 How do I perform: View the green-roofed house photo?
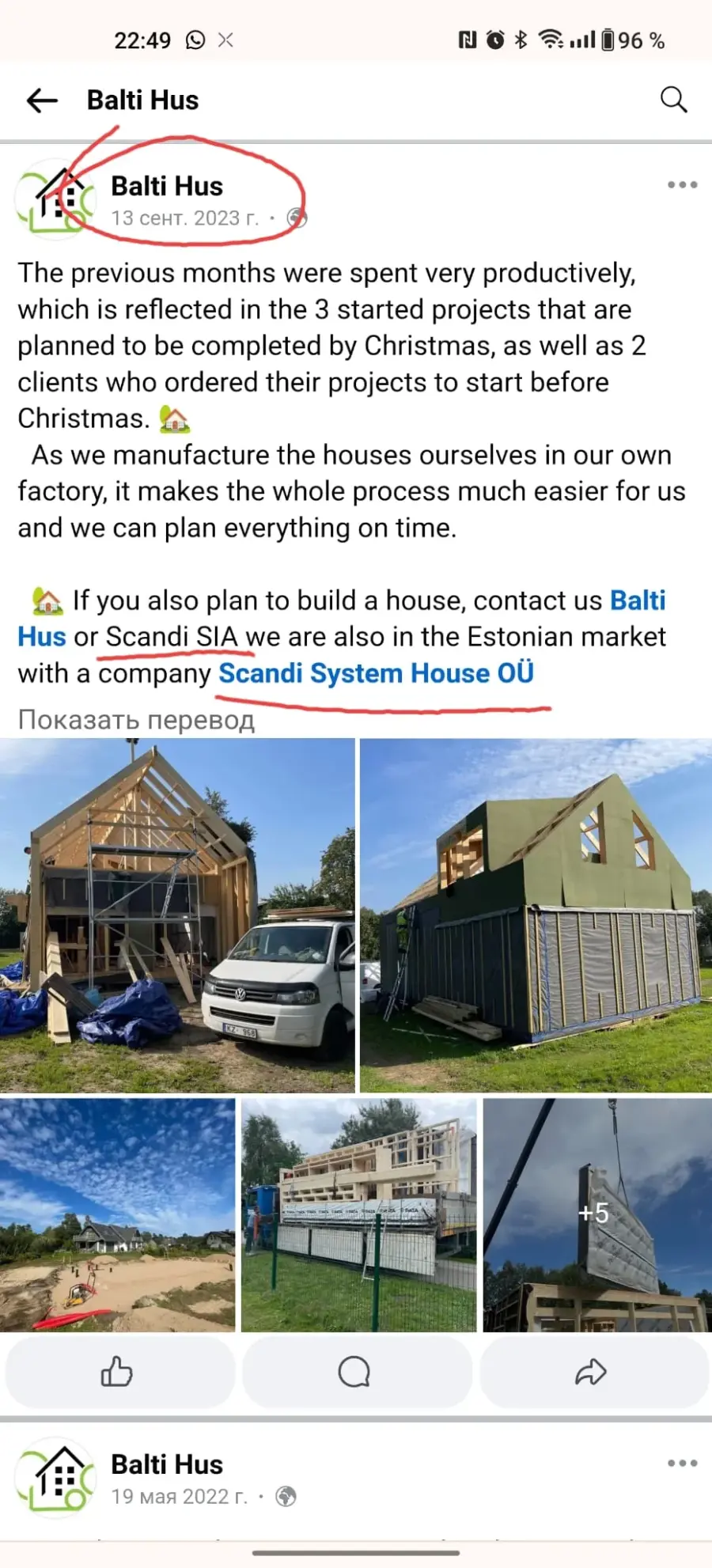[x=536, y=915]
